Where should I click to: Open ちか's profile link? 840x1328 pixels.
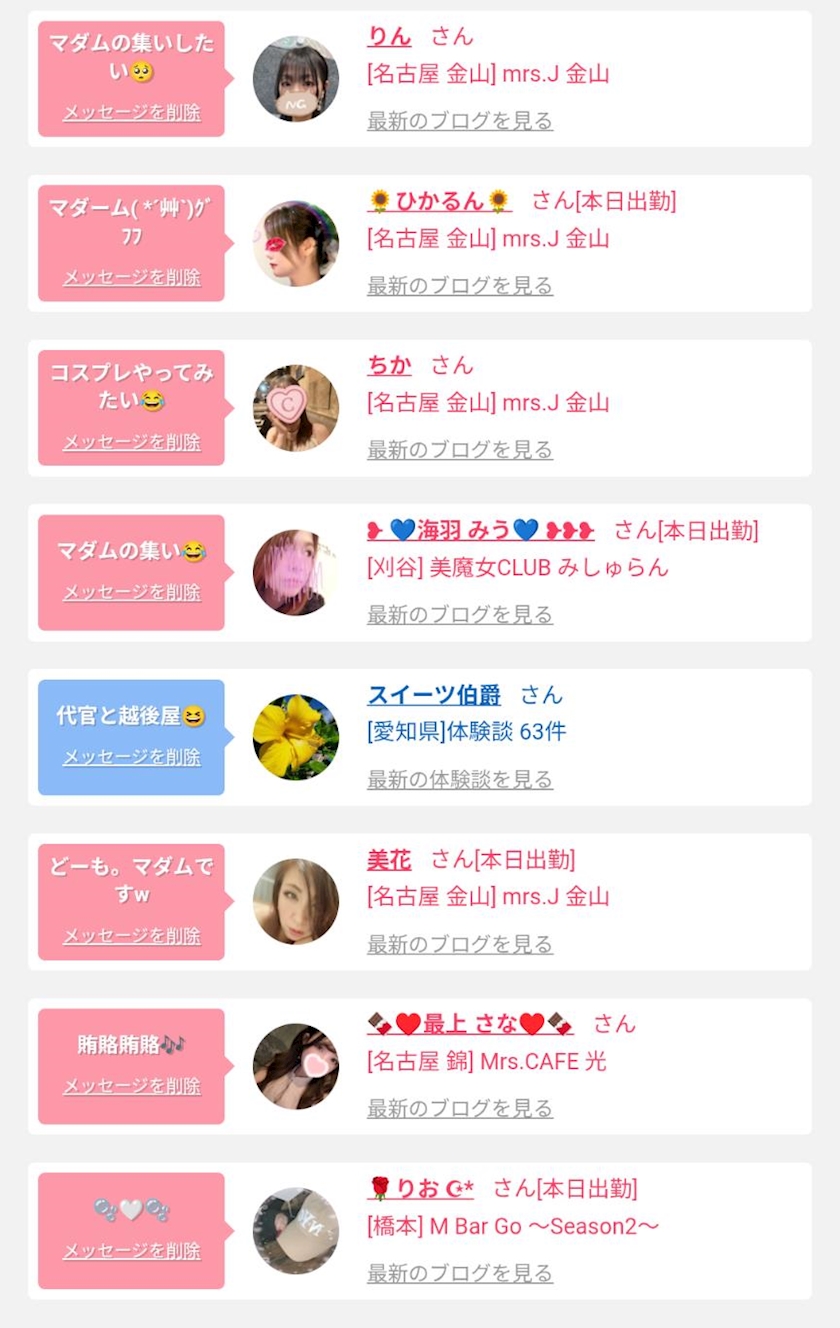pos(389,366)
